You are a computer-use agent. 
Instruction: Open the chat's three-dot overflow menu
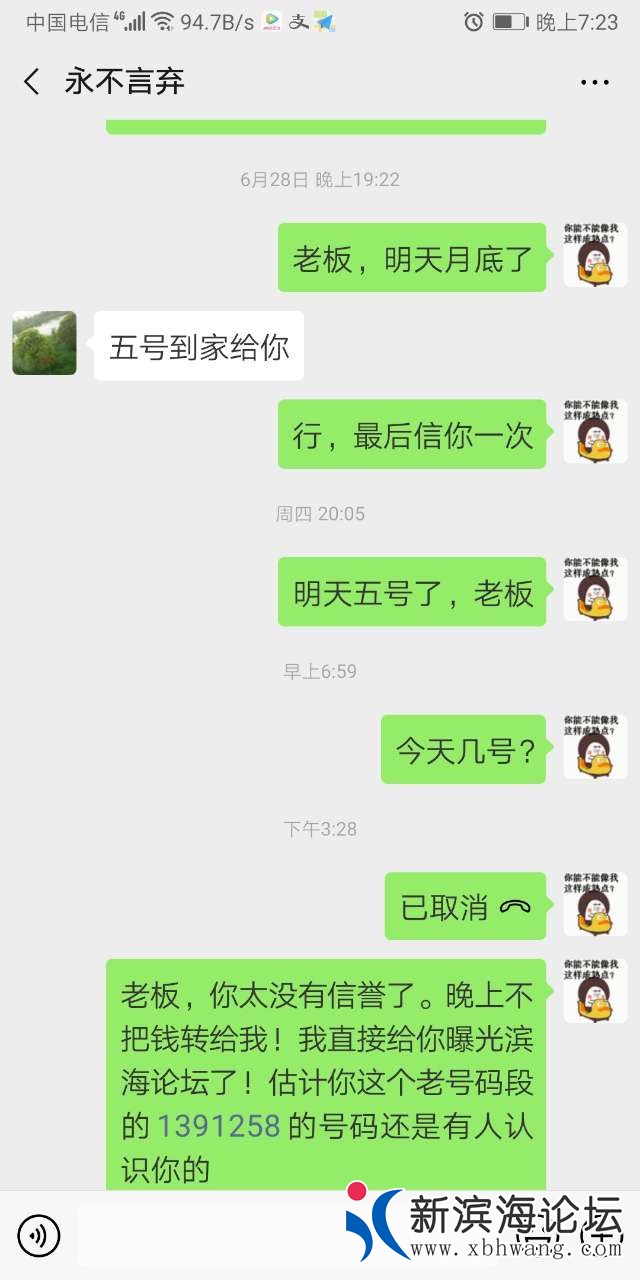tap(595, 82)
